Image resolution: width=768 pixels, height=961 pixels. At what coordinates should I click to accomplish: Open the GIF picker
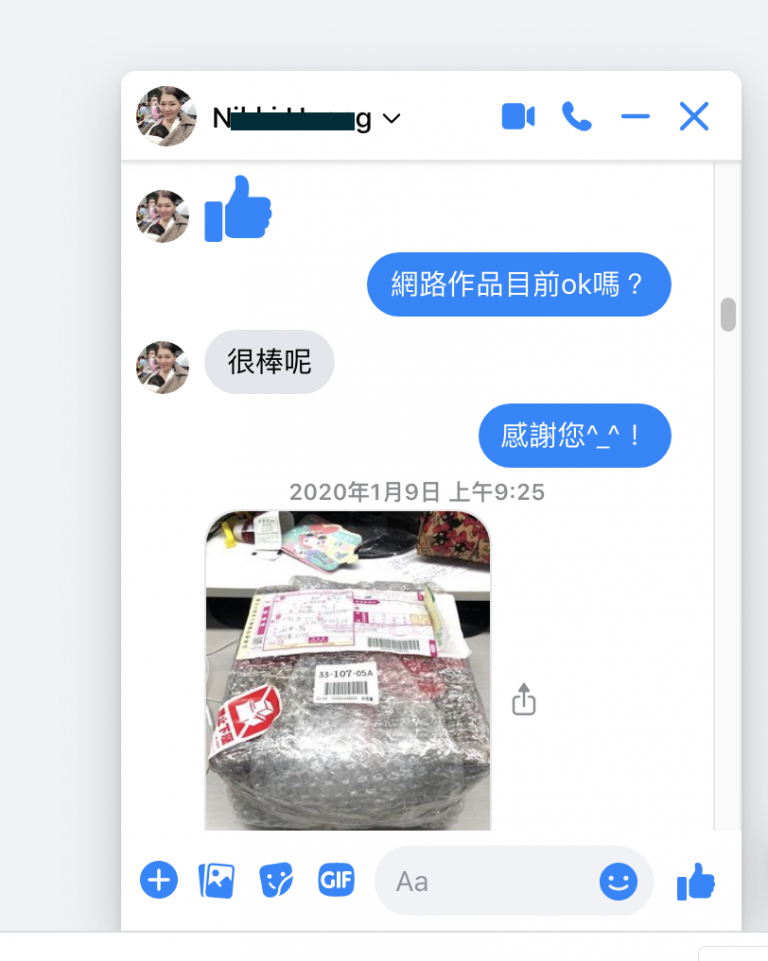pyautogui.click(x=336, y=880)
